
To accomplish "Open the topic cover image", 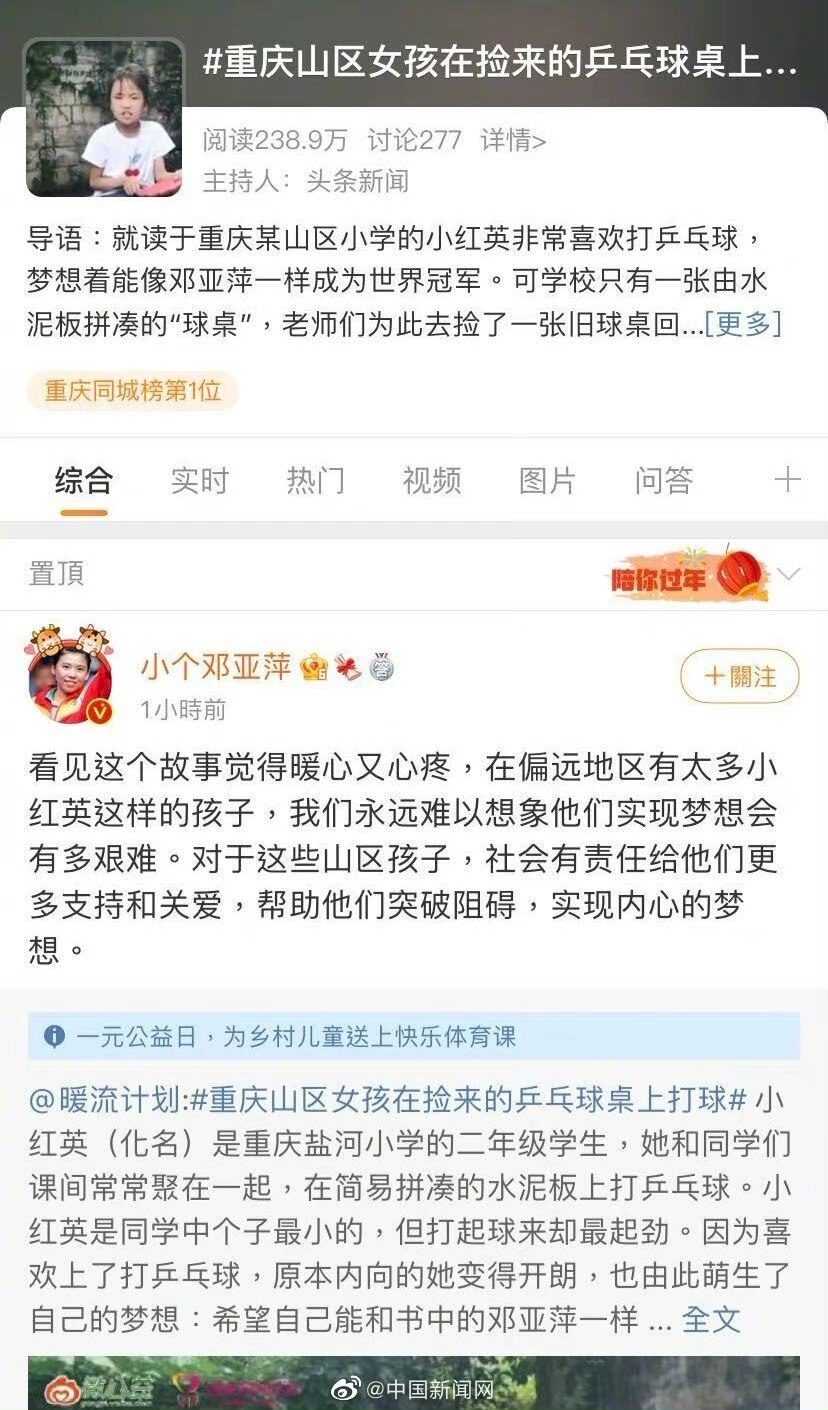I will (103, 119).
